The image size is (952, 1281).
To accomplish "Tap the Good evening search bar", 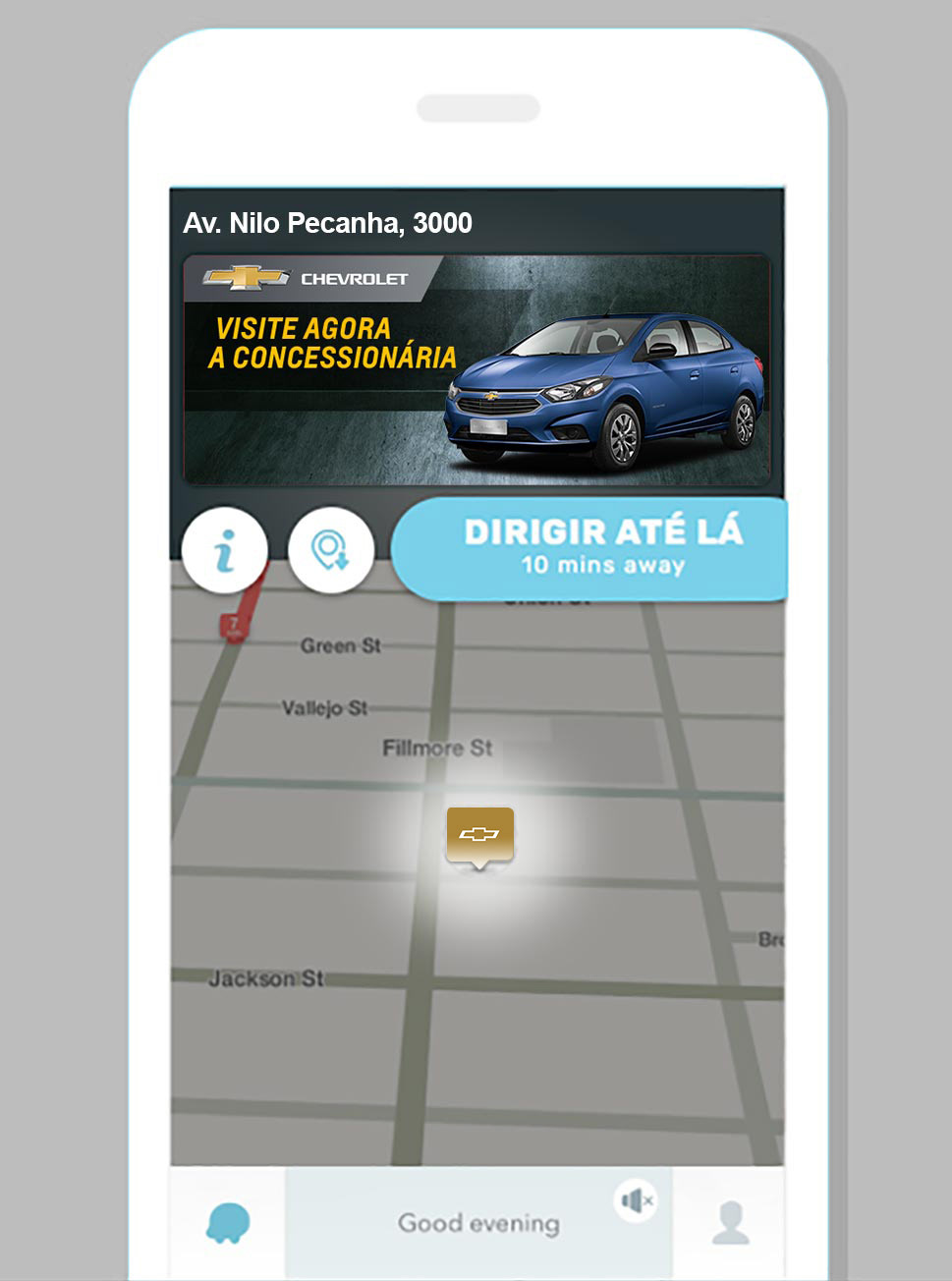I will (x=478, y=1224).
